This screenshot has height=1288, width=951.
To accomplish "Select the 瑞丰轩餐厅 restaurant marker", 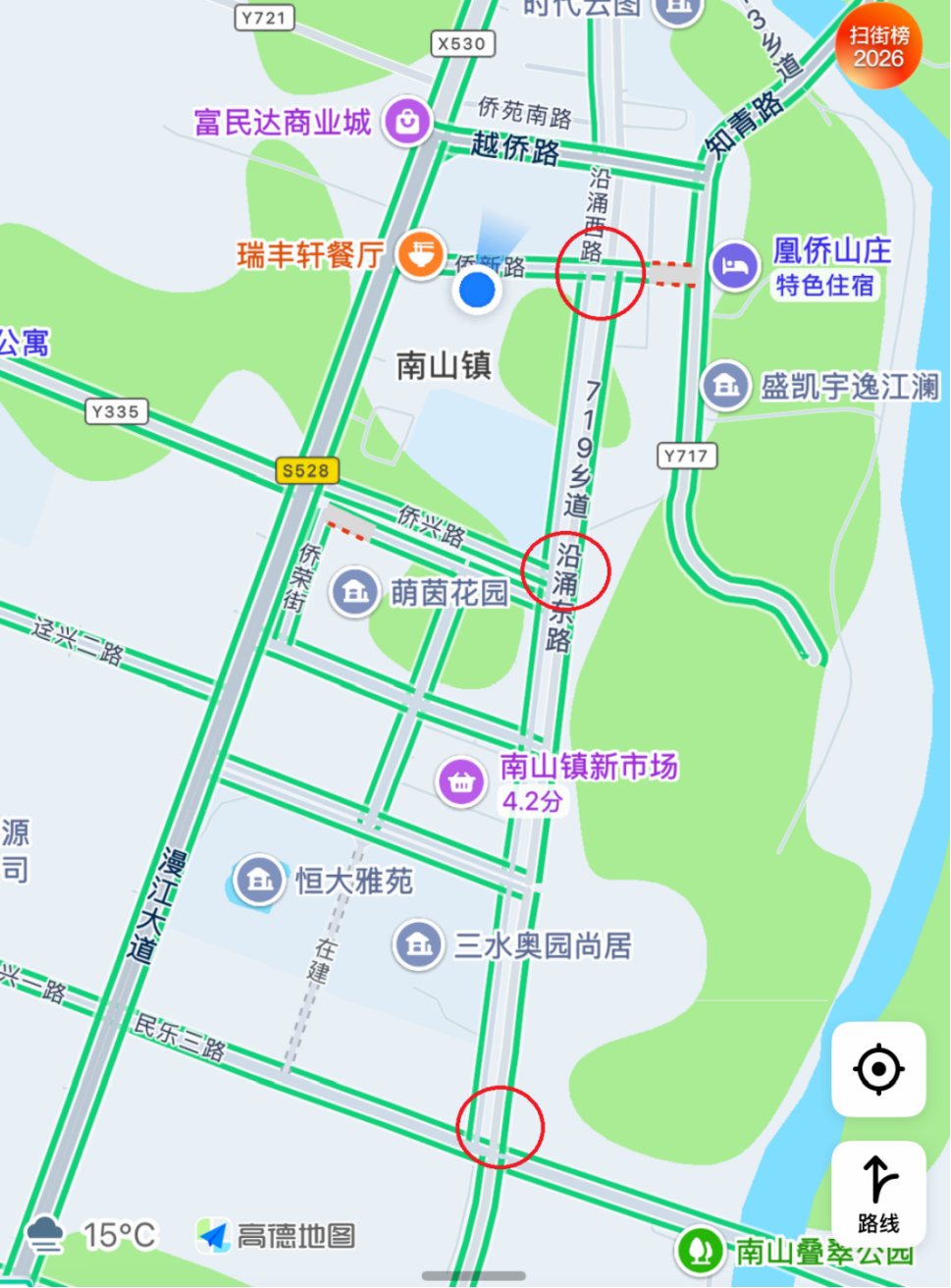I will click(x=420, y=255).
